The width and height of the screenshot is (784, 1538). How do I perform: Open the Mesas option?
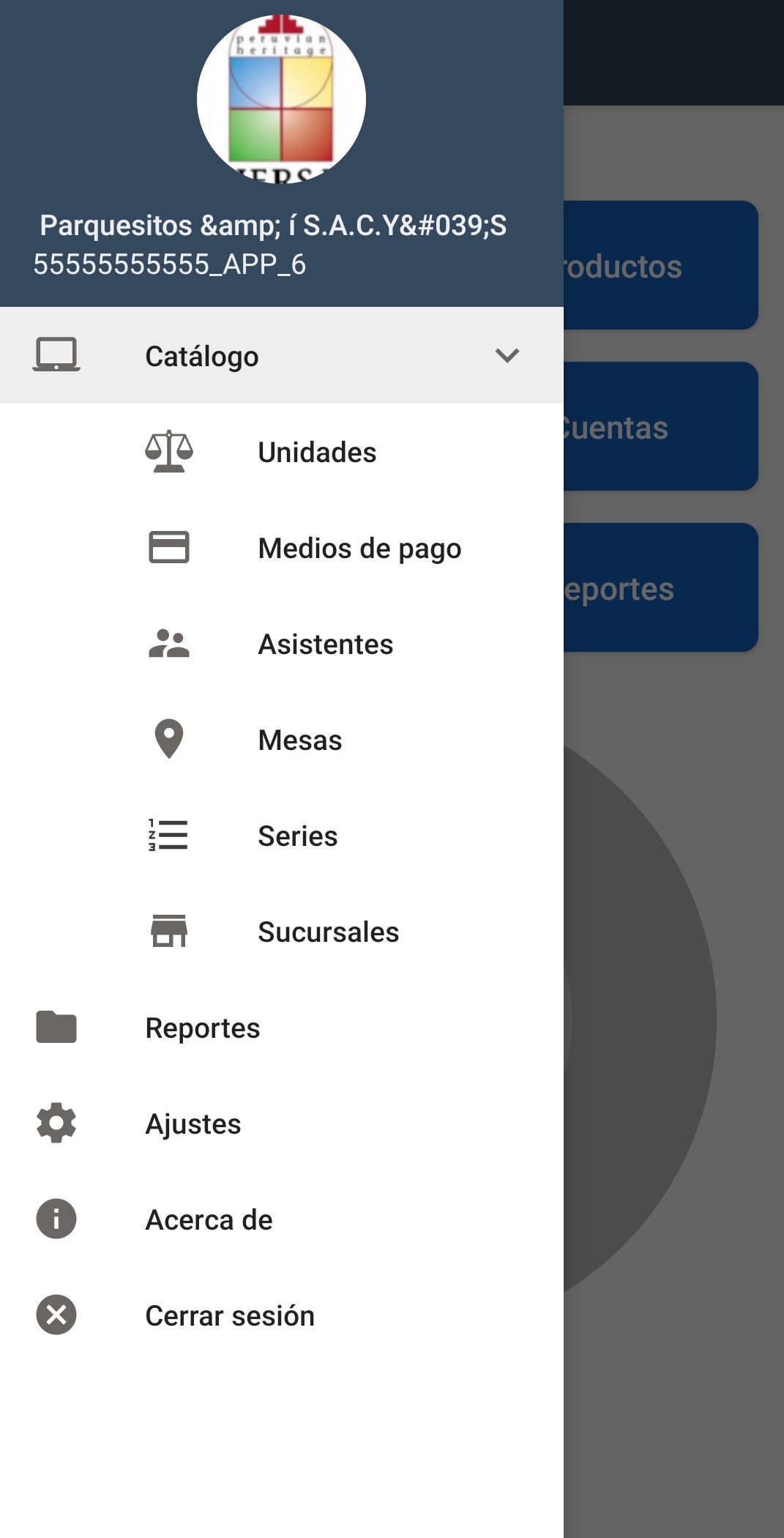pos(282,740)
